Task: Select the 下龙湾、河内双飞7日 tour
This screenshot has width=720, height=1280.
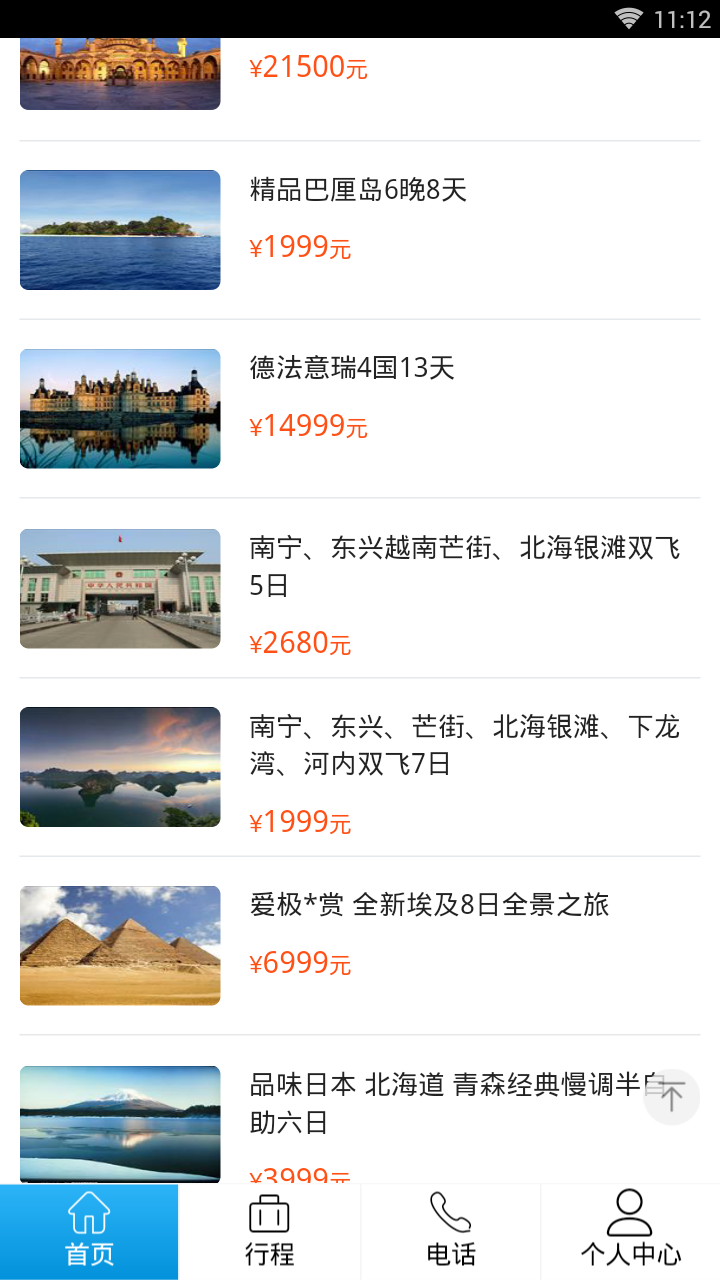Action: [464, 745]
